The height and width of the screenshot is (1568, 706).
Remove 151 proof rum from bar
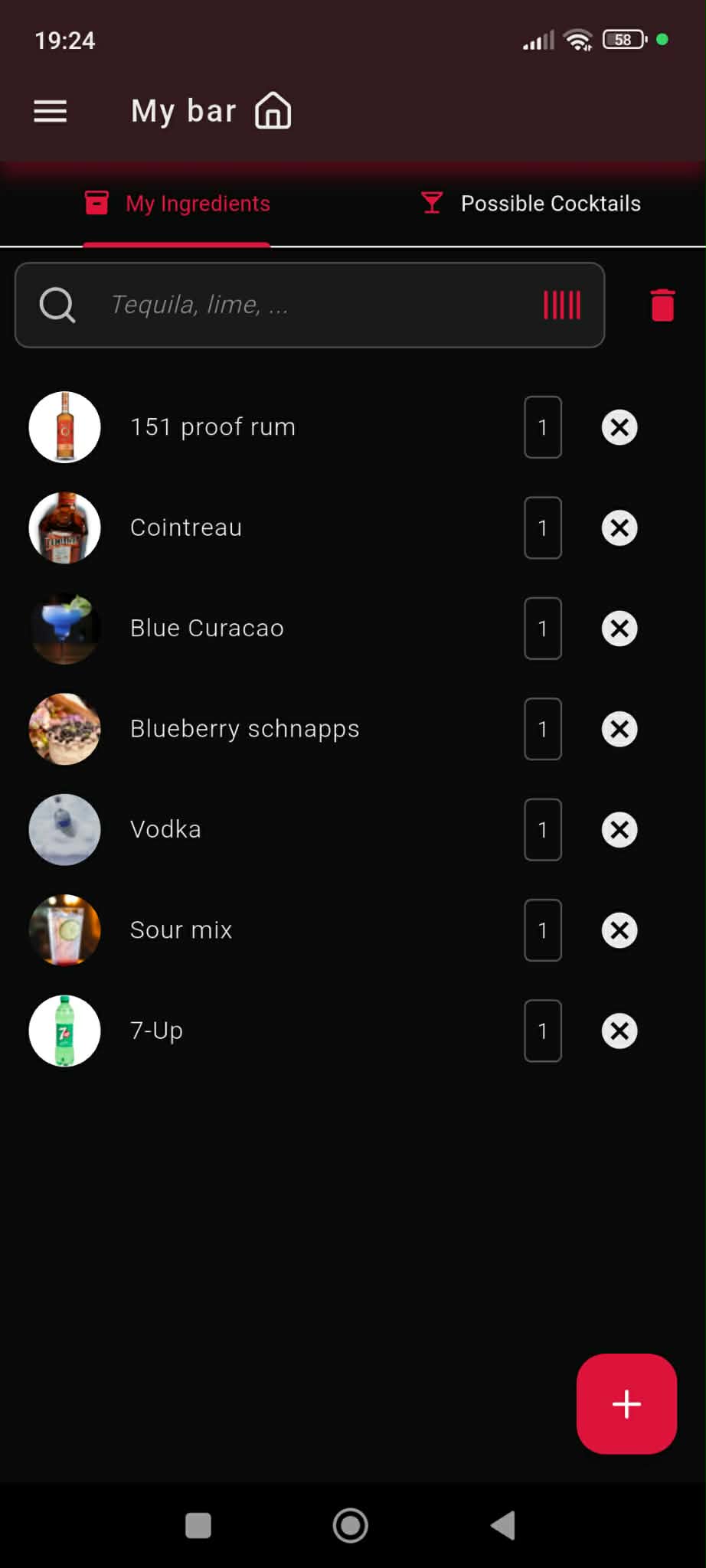coord(619,427)
